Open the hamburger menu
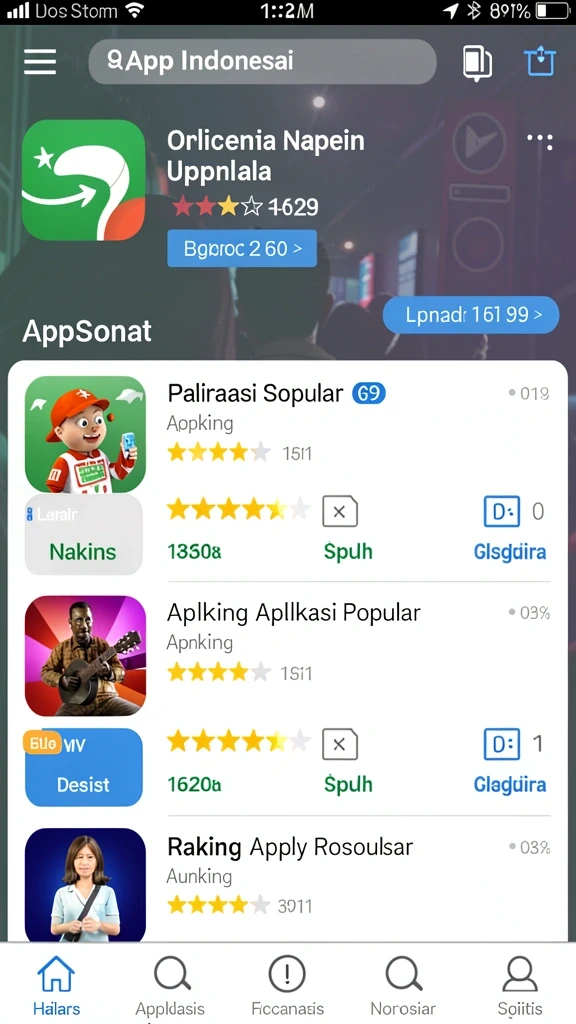Viewport: 576px width, 1024px height. point(40,63)
